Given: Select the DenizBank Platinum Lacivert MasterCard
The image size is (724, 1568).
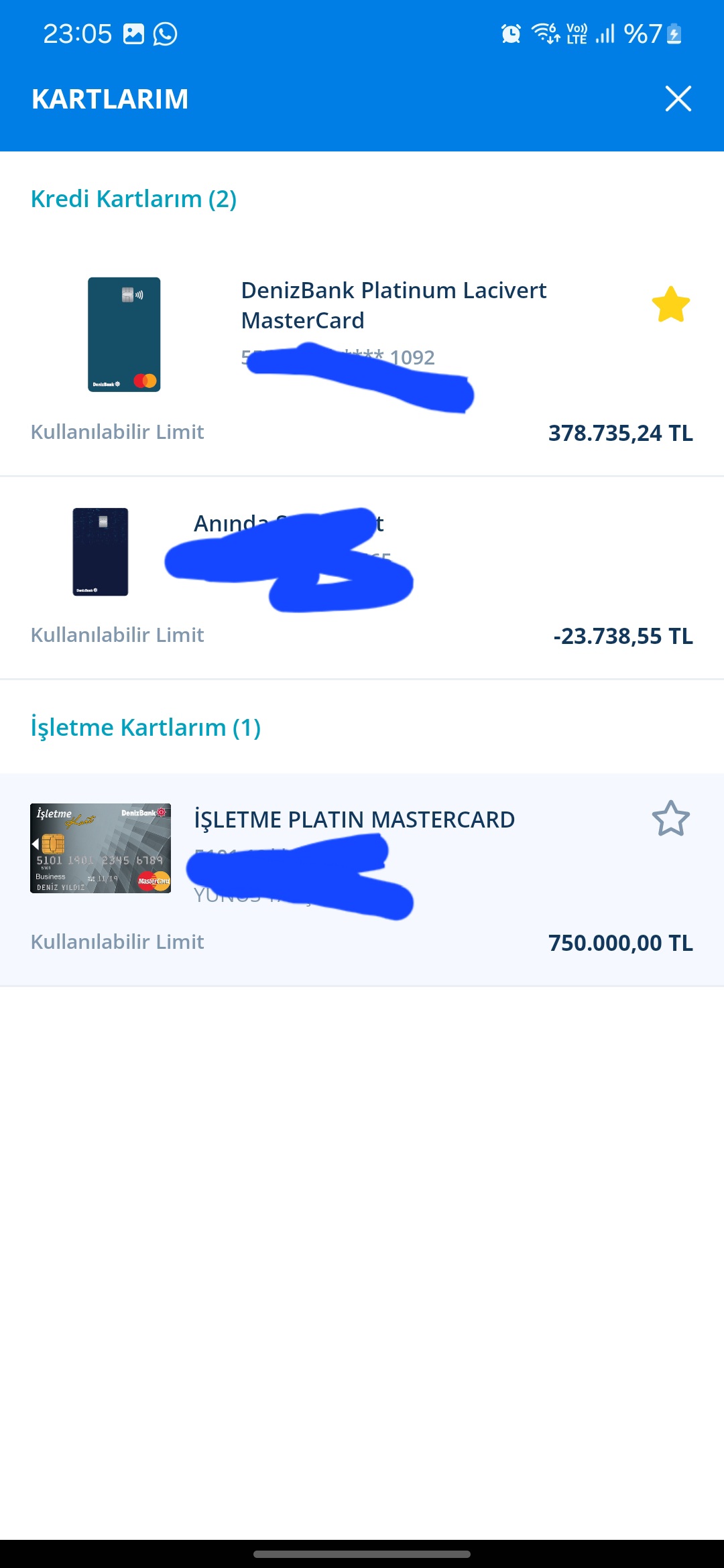Looking at the screenshot, I should 394,305.
